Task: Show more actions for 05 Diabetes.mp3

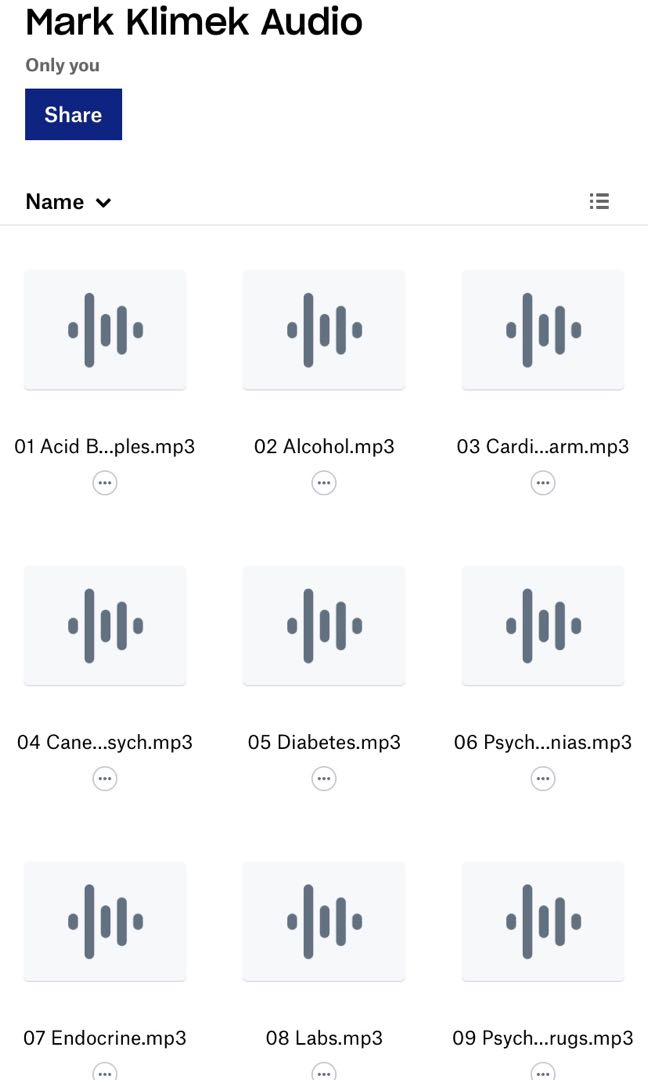Action: point(324,779)
